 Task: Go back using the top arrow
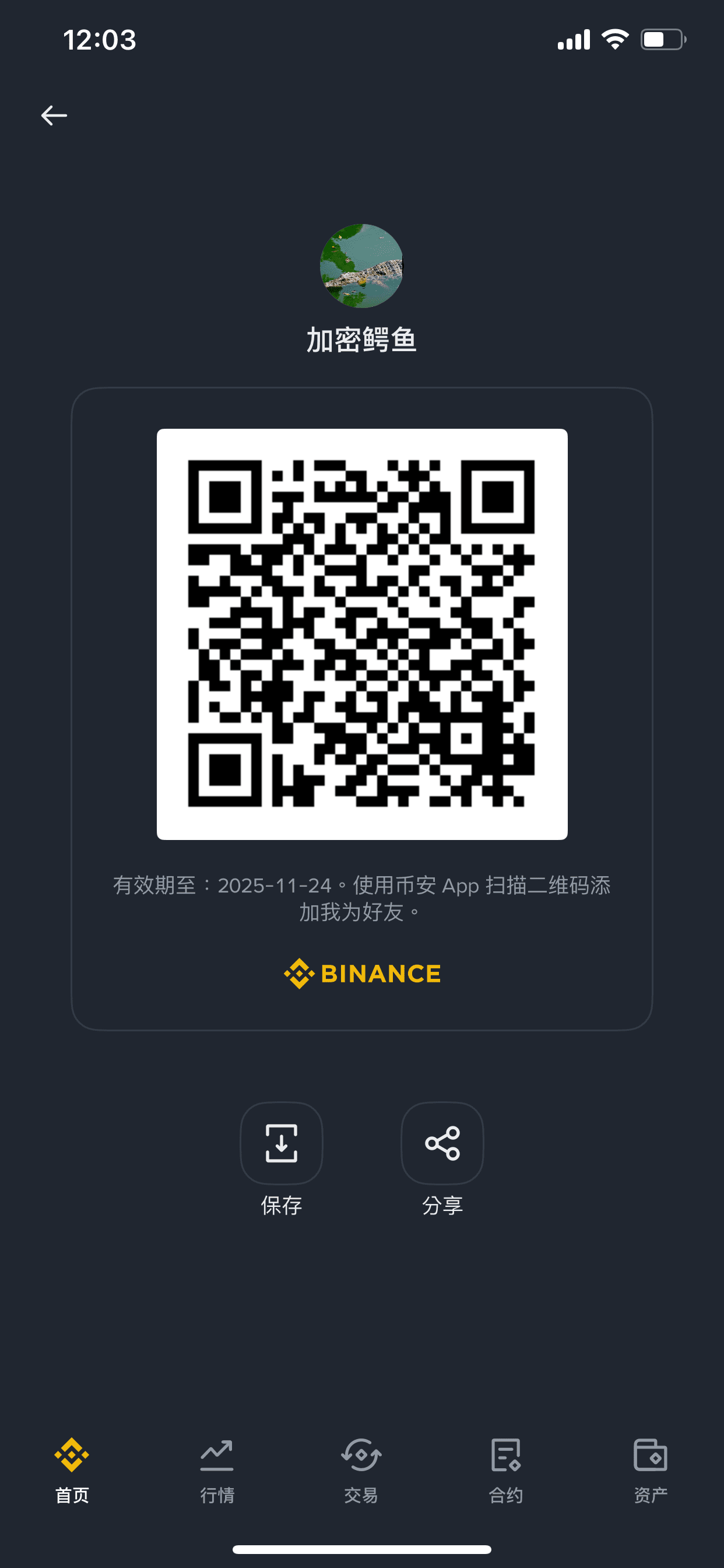54,115
